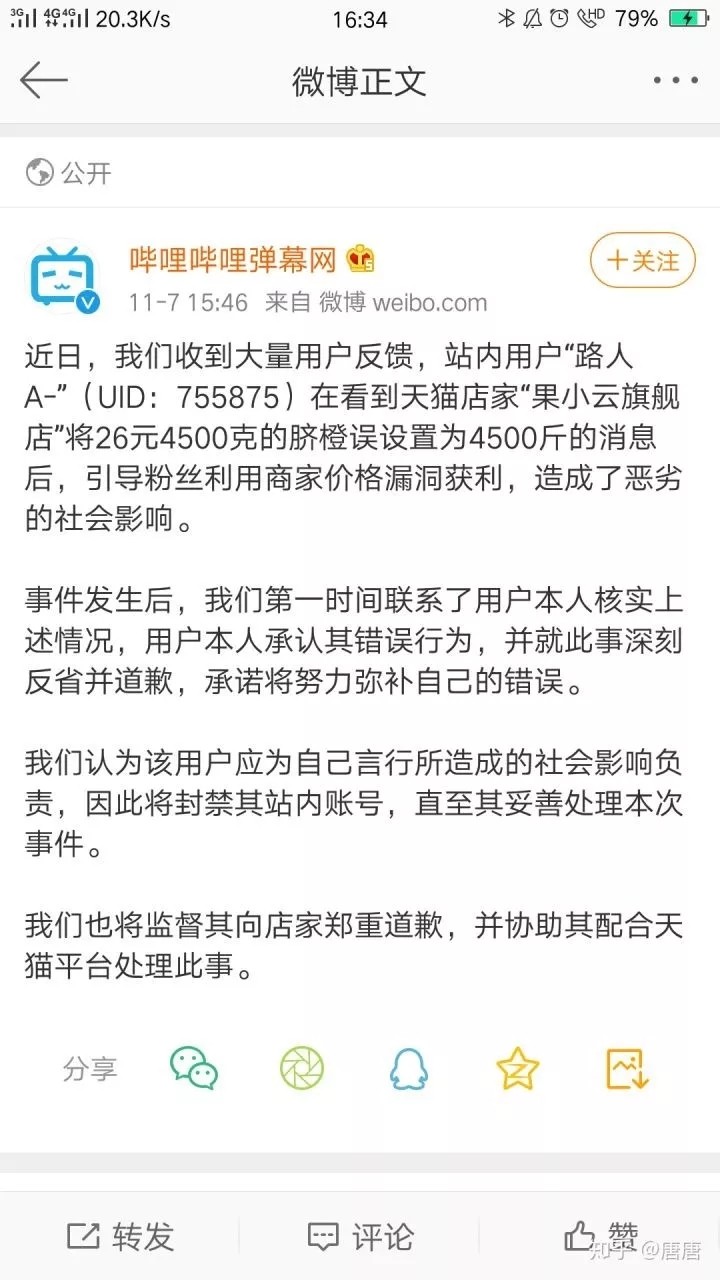This screenshot has height=1280, width=720.
Task: Tap 转发 to repost
Action: click(x=120, y=1237)
